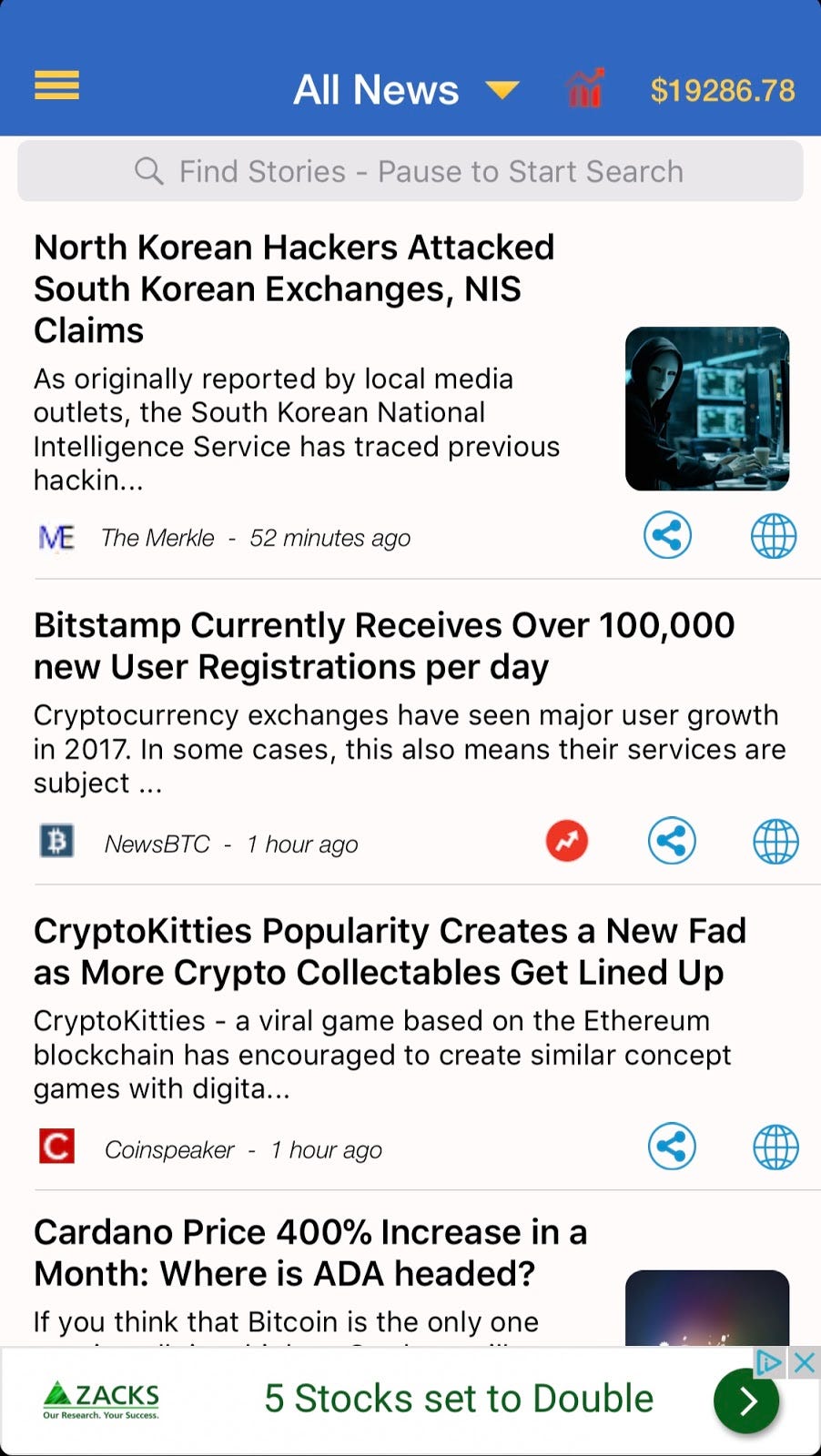Open the price chart icon
This screenshot has height=1456, width=821.
pyautogui.click(x=584, y=89)
